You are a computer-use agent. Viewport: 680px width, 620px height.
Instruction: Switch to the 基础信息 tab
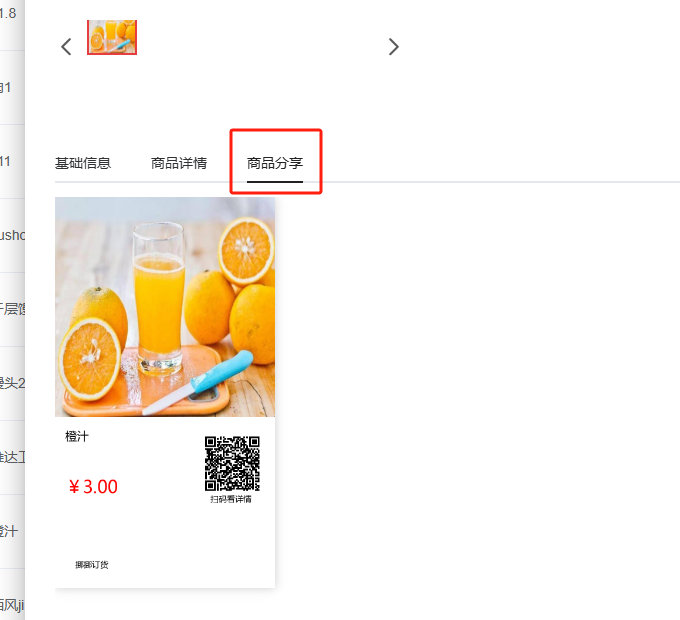83,163
